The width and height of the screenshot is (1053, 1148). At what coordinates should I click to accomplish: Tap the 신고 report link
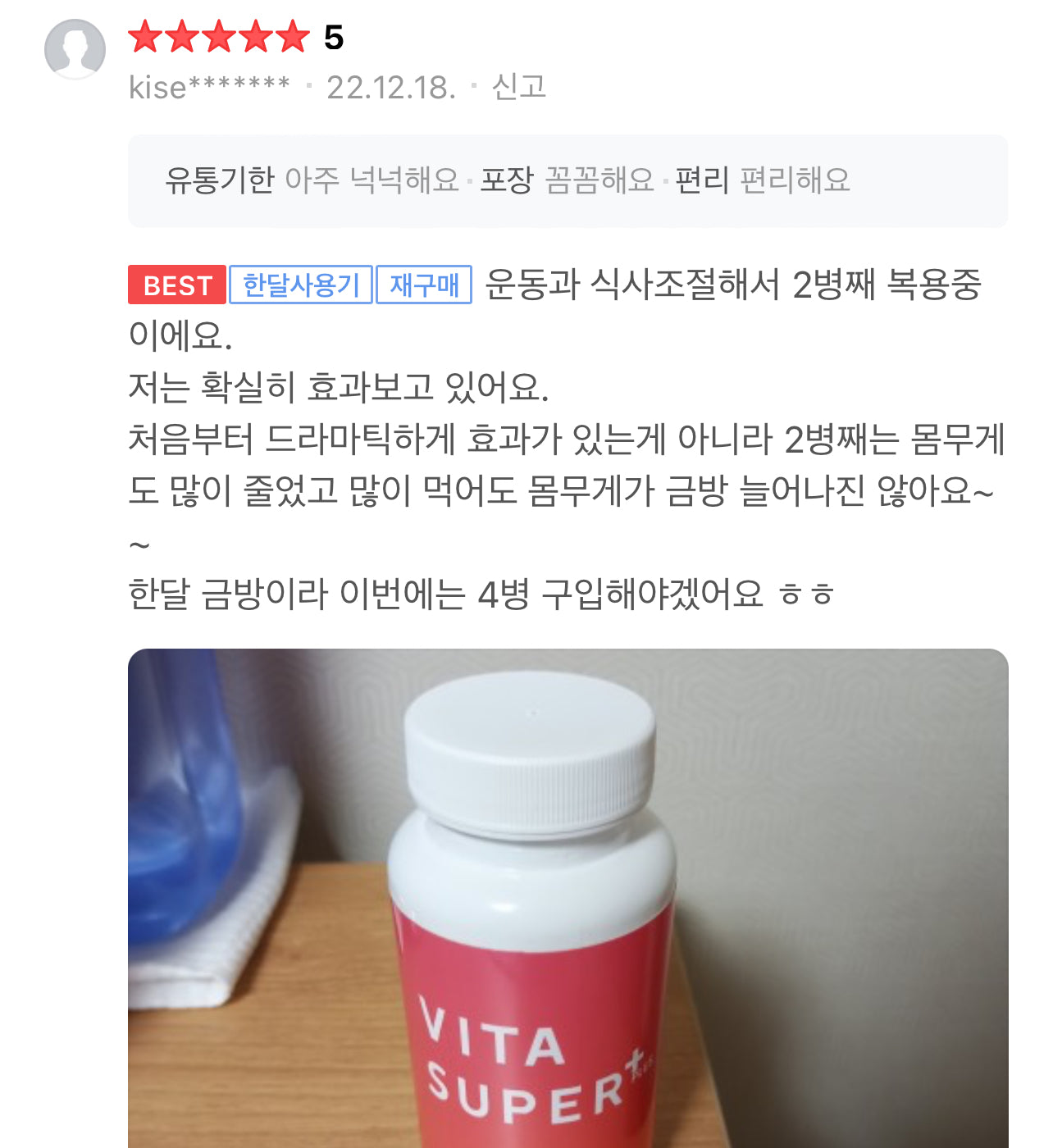click(x=518, y=87)
